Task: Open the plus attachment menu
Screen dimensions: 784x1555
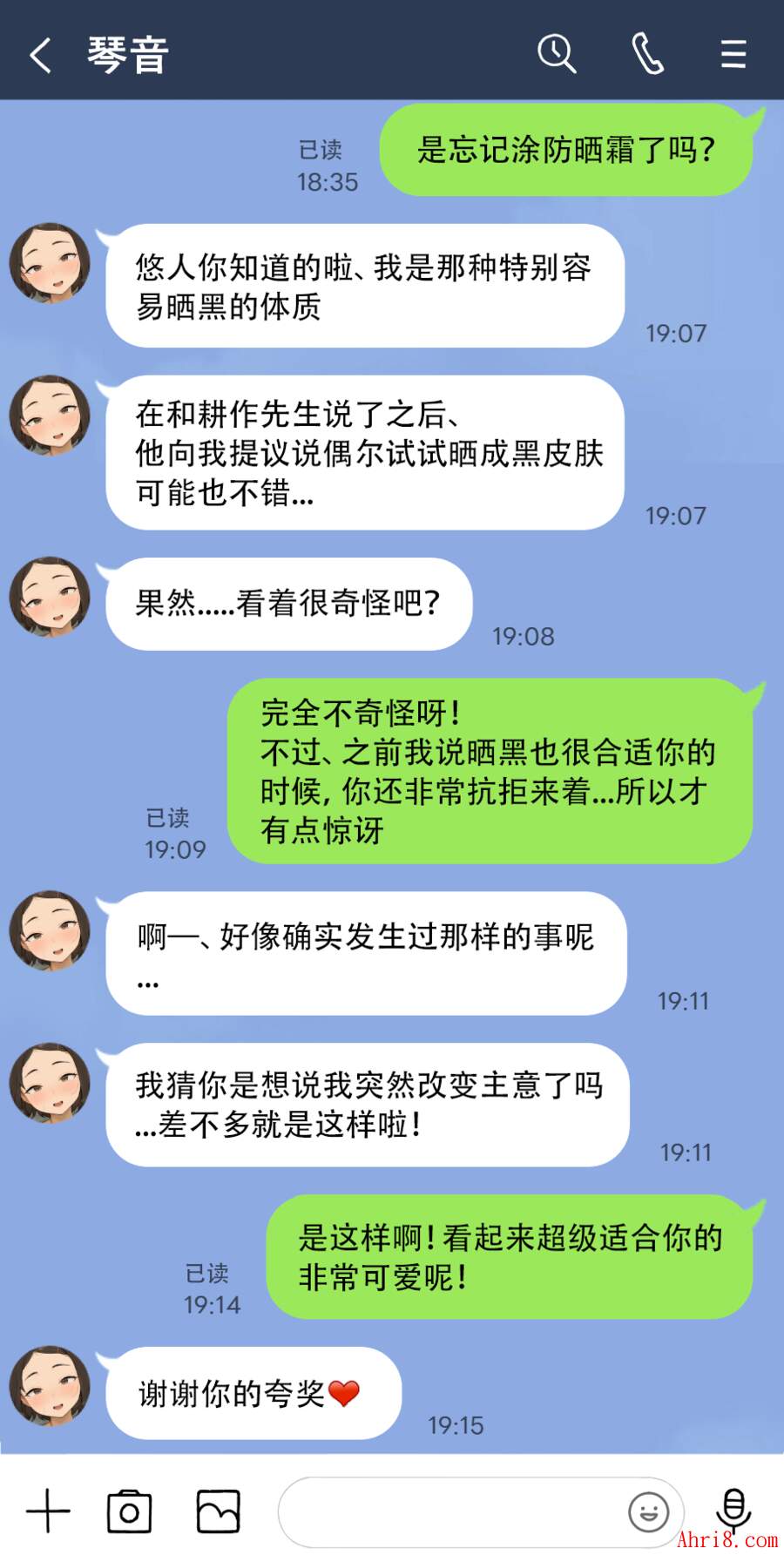Action: [x=48, y=1511]
